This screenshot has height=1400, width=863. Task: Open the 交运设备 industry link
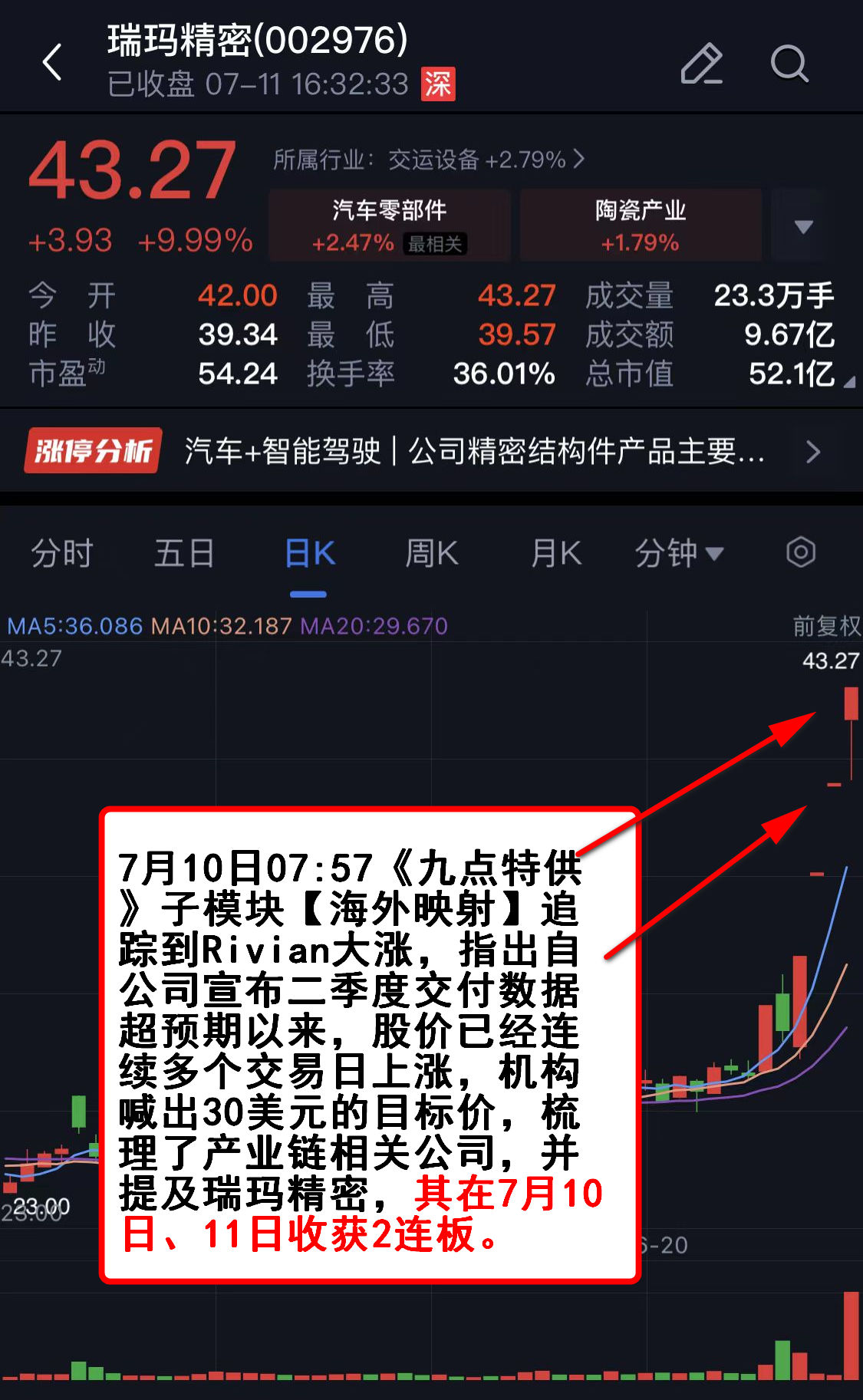click(x=430, y=160)
